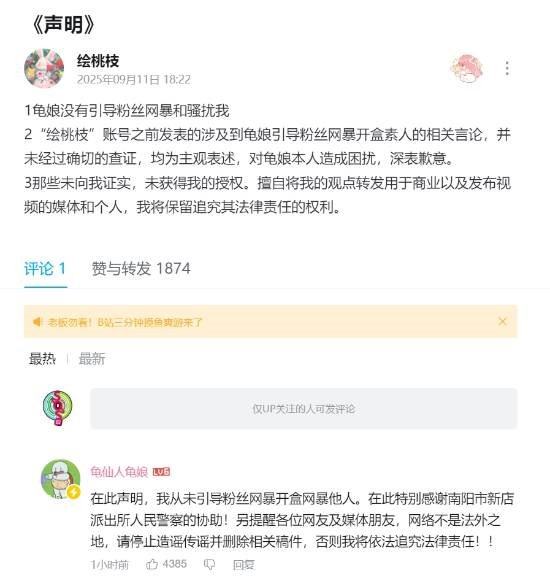Open 绘桃枝's profile avatar
The image size is (550, 578).
[44, 69]
